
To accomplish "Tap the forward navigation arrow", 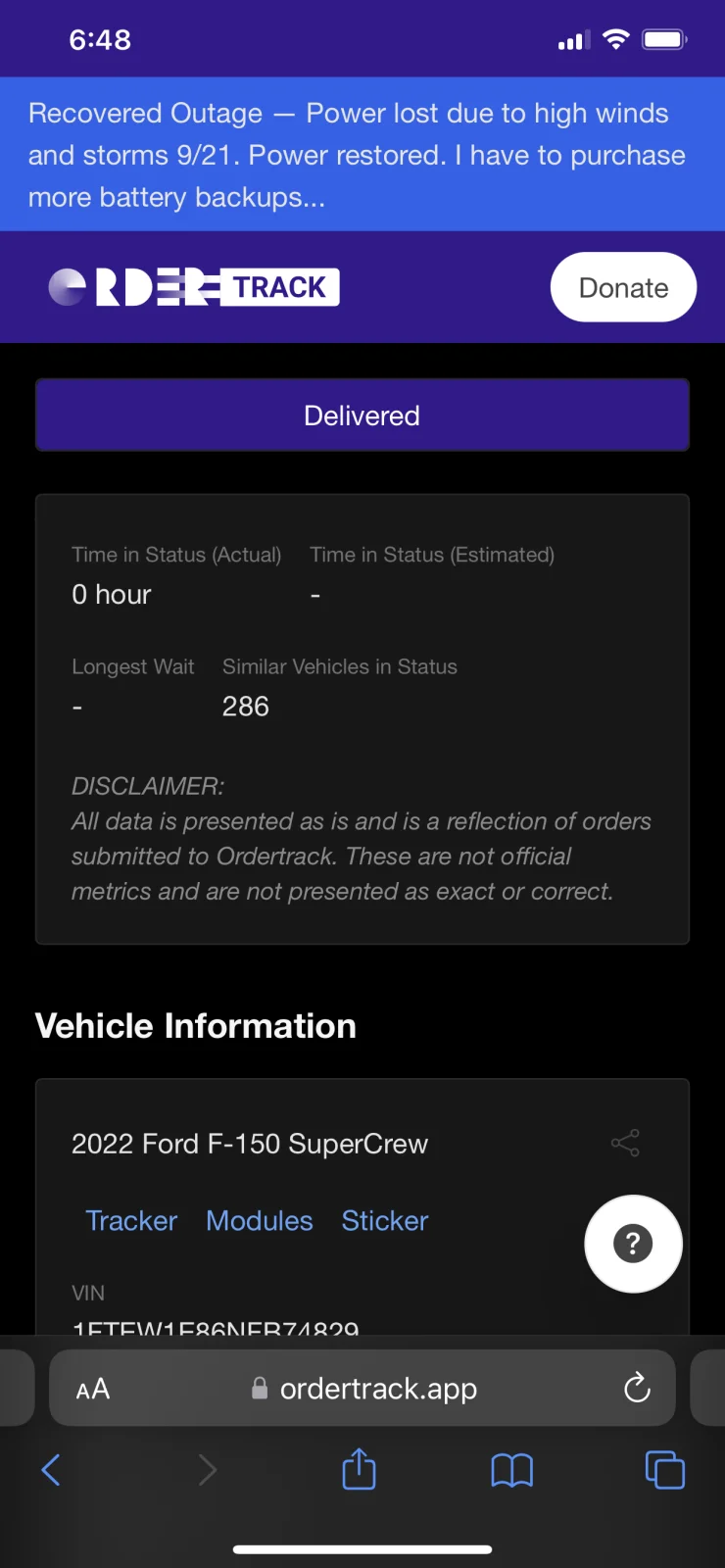I will (206, 1470).
